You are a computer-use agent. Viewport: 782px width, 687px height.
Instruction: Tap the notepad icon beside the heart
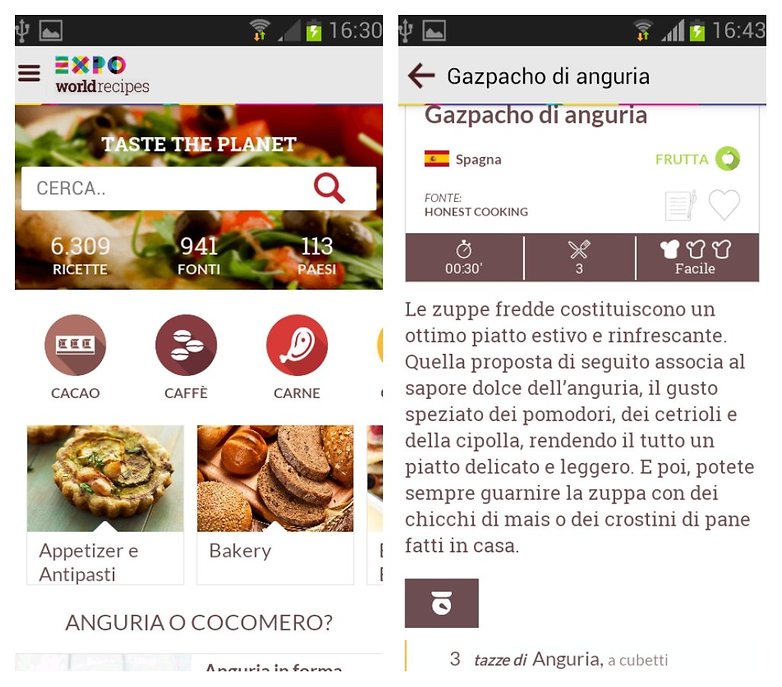680,205
